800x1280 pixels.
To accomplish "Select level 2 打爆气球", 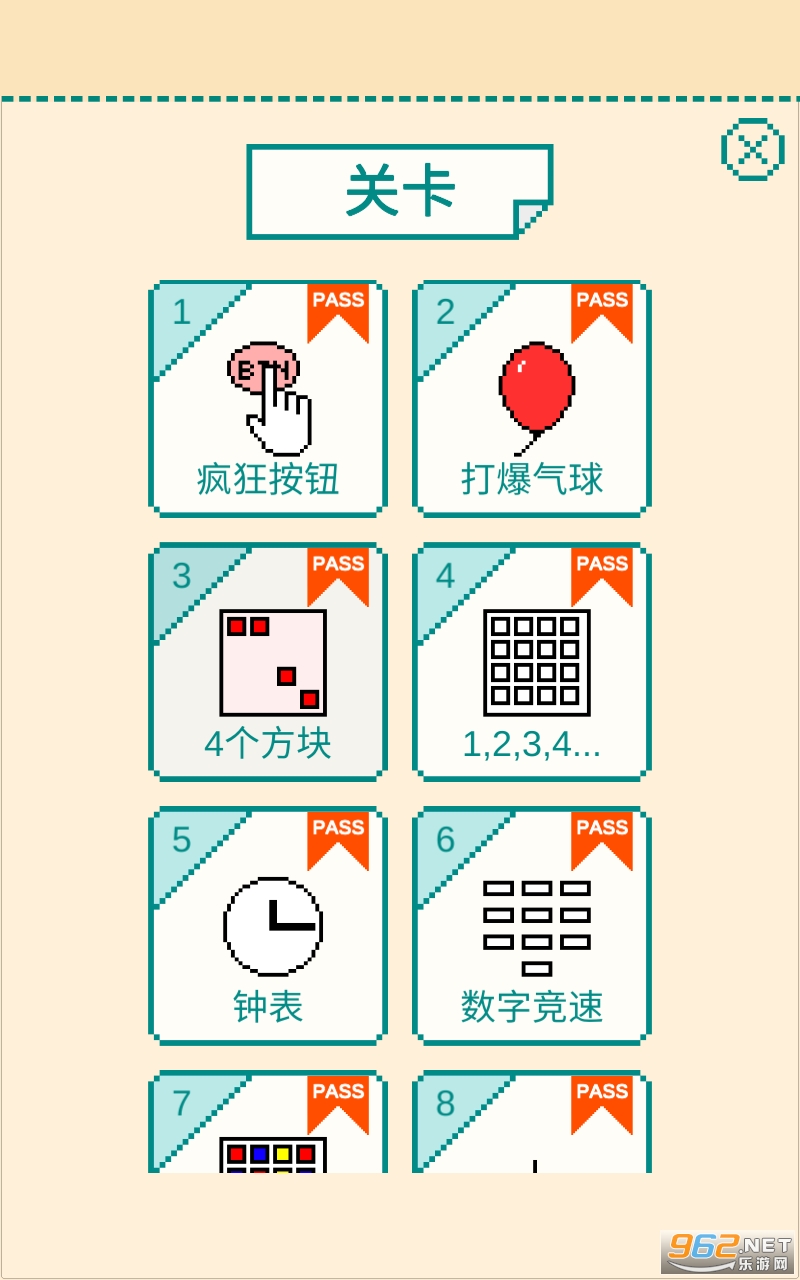I will 532,399.
